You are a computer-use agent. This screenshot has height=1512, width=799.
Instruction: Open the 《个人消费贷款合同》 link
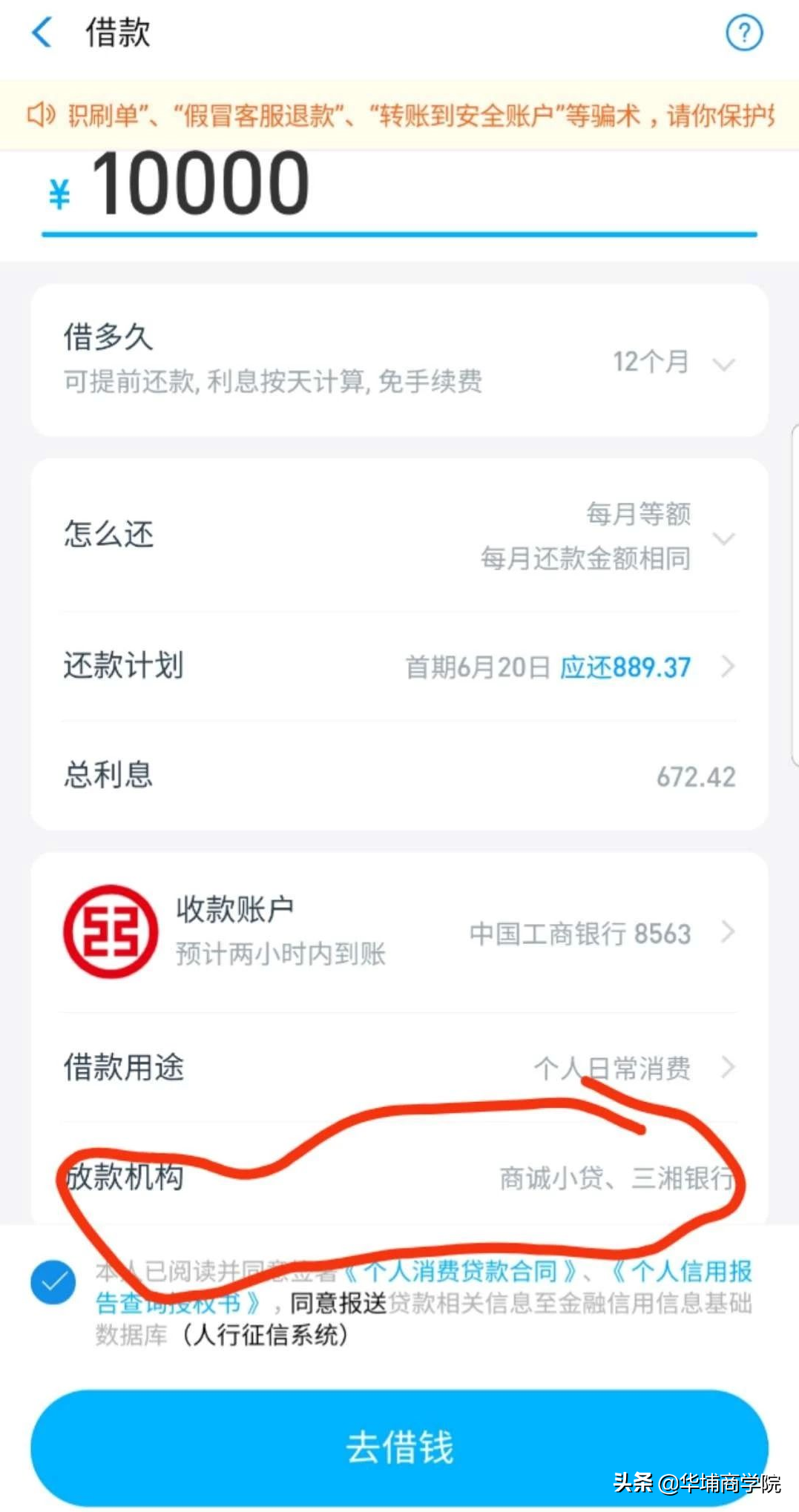coord(460,1271)
